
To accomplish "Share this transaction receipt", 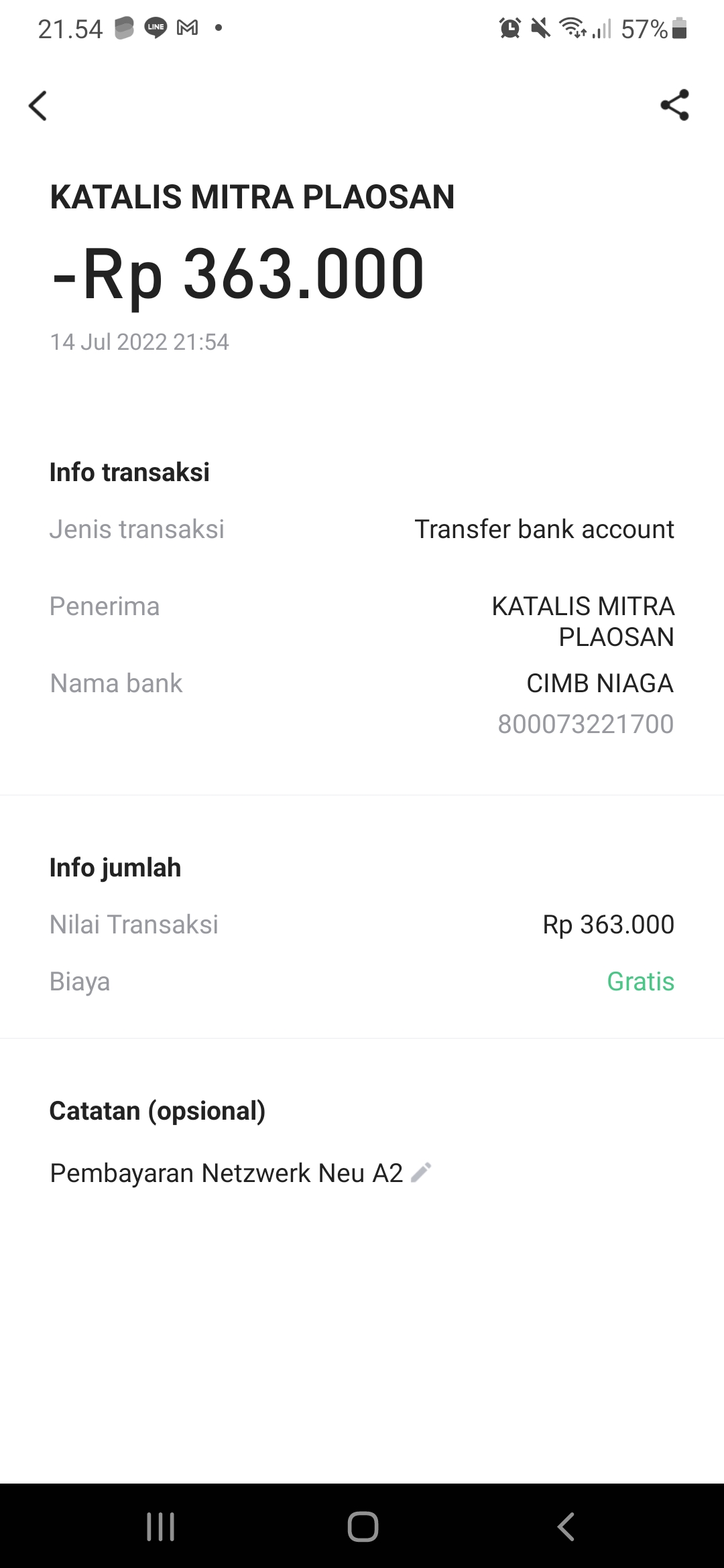I will tap(674, 105).
